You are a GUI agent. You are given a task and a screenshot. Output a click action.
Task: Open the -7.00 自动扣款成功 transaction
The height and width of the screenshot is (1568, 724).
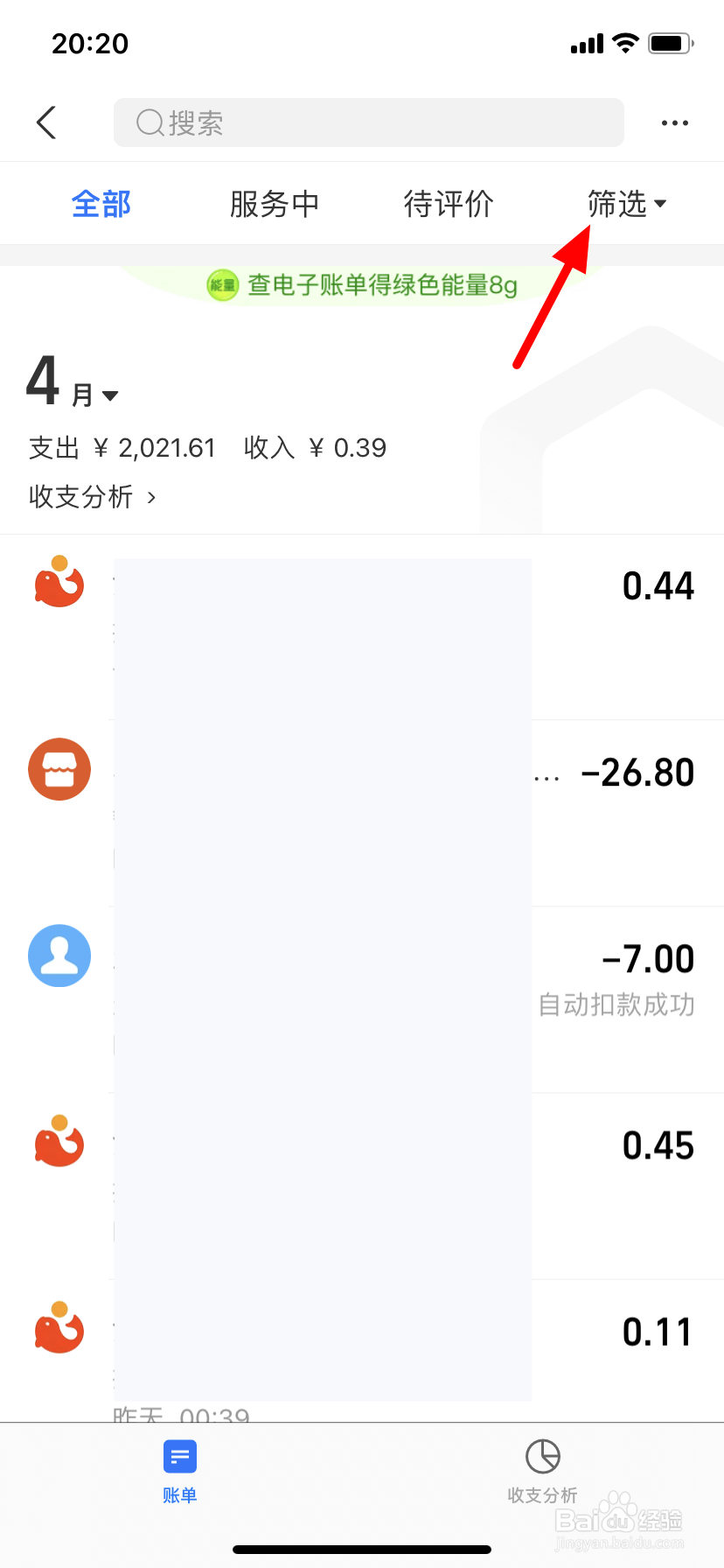point(362,1000)
